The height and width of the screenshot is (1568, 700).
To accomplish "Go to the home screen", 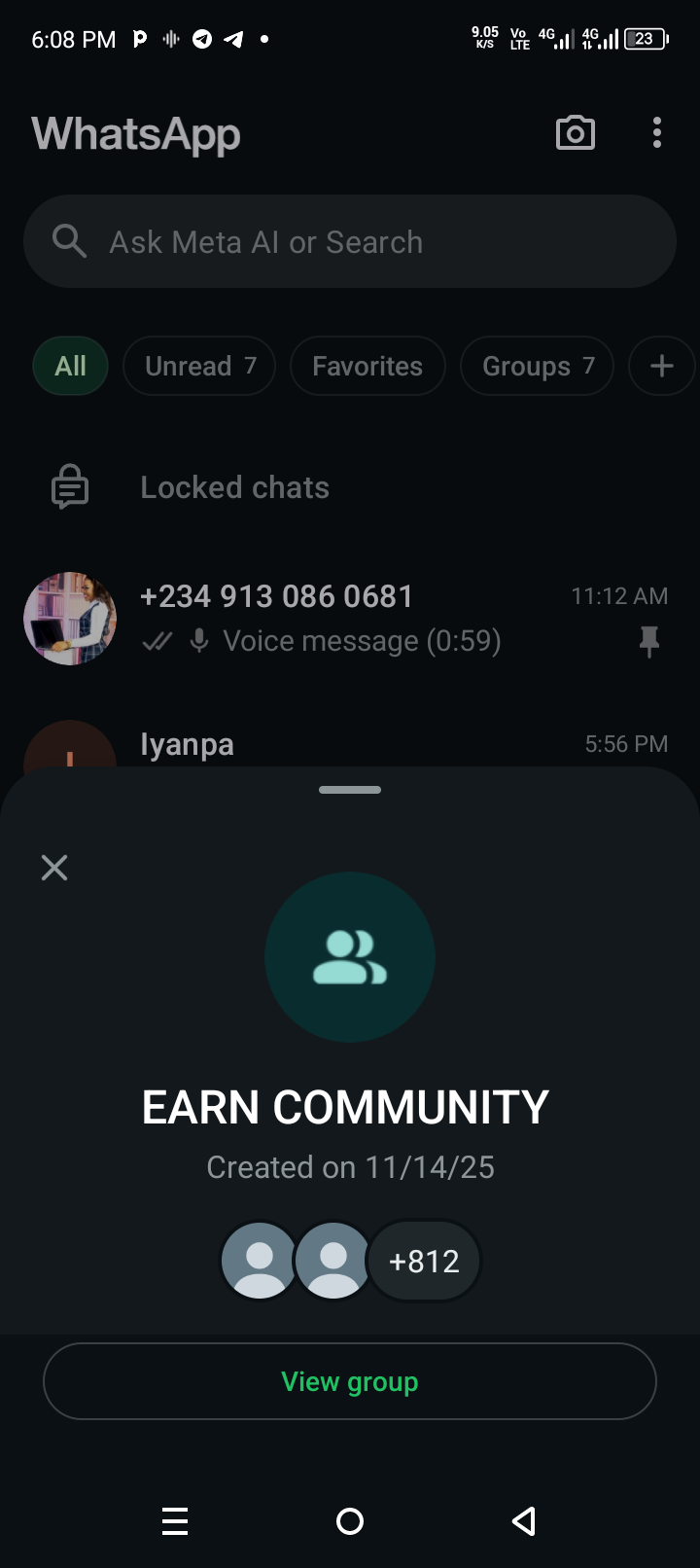I will coord(350,1521).
